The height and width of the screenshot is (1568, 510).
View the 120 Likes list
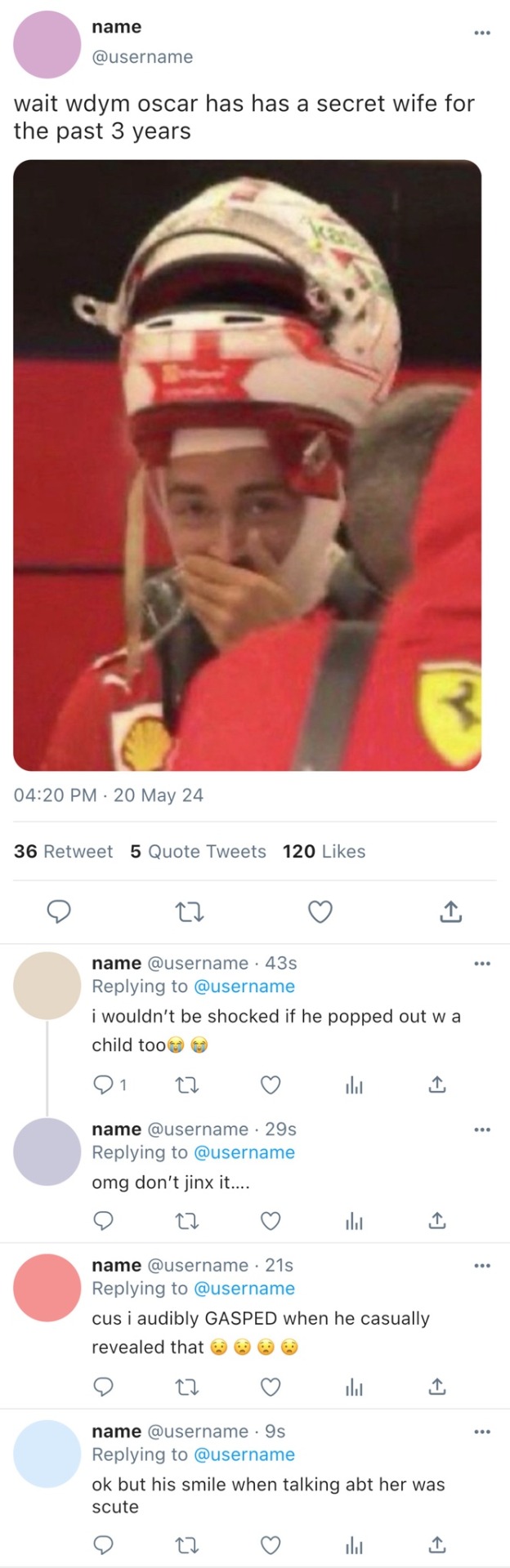[324, 851]
